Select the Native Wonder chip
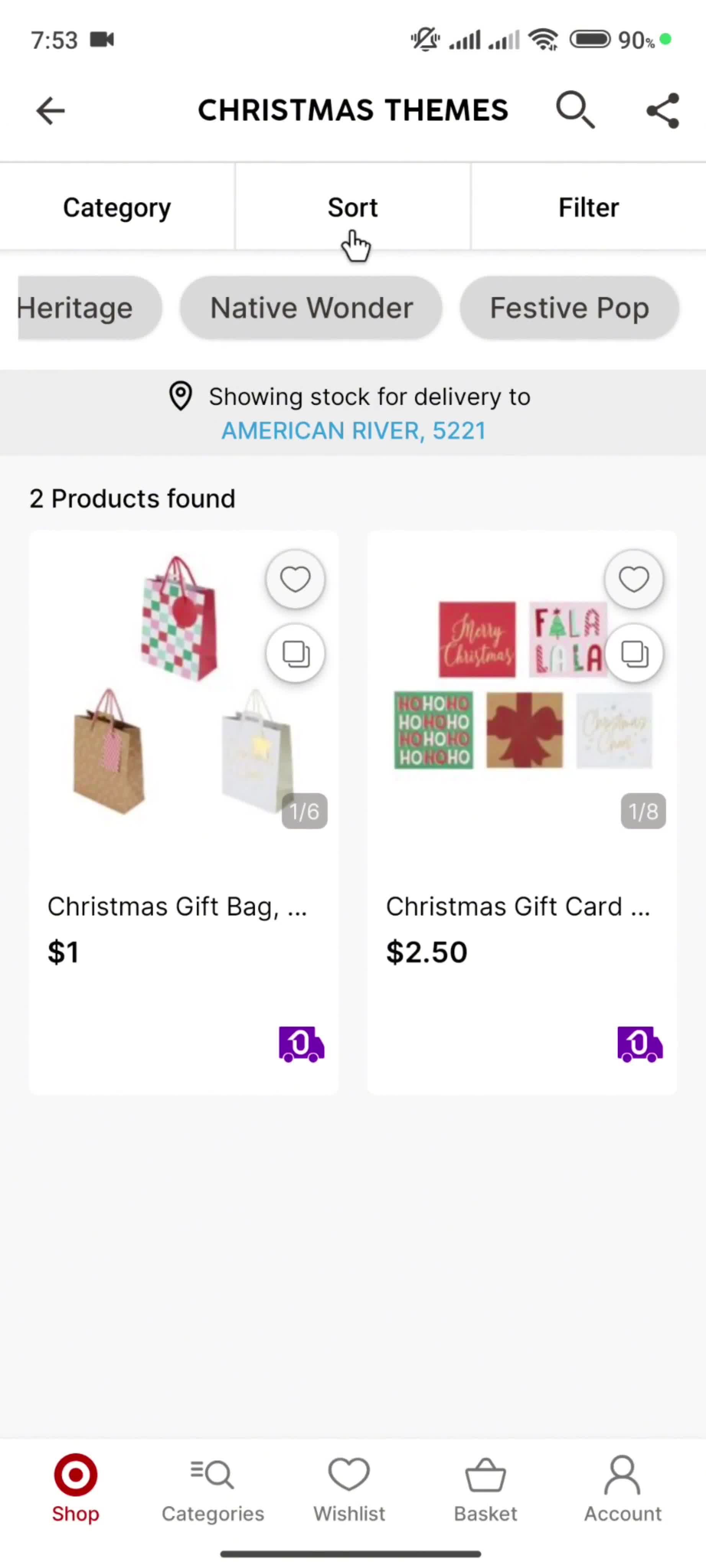 coord(311,308)
